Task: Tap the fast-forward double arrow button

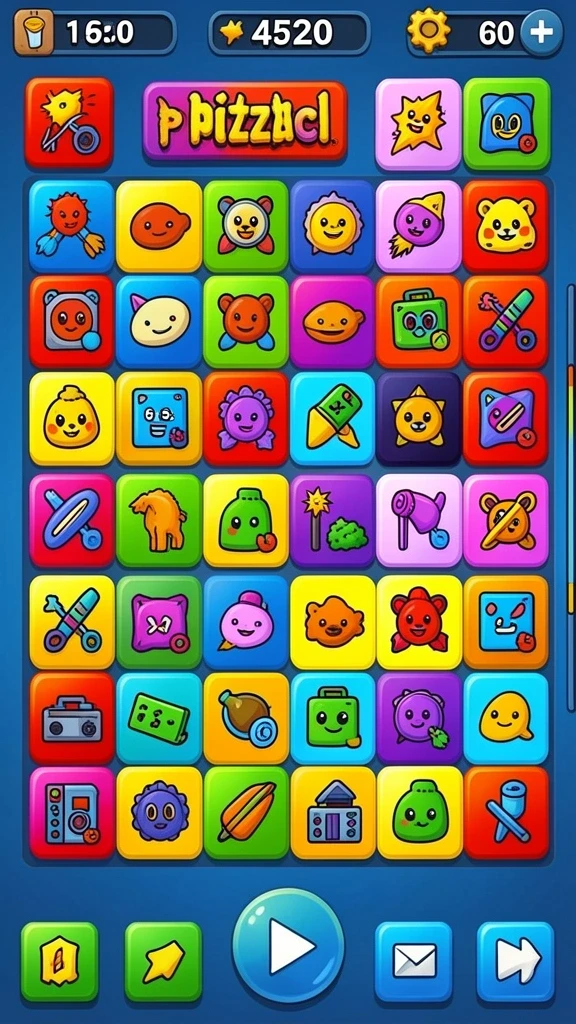Action: click(x=515, y=961)
